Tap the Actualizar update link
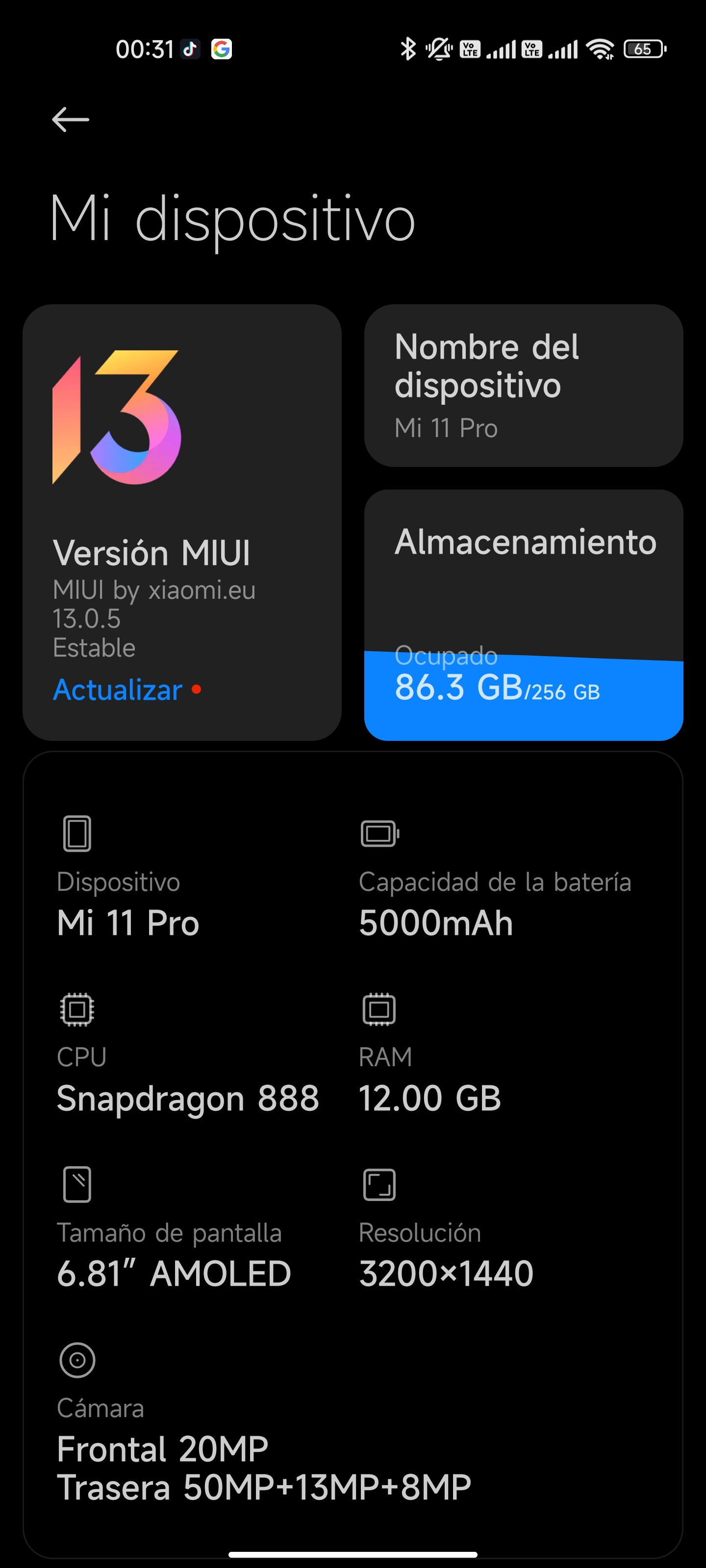706x1568 pixels. (118, 689)
